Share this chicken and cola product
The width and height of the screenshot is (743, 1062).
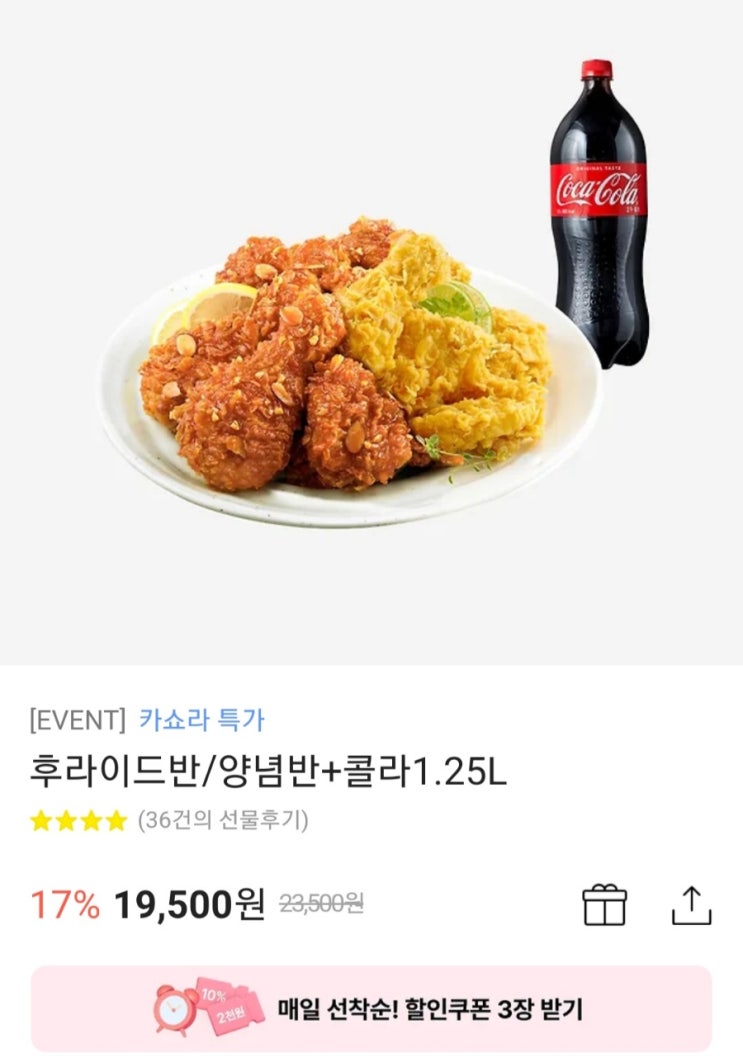click(x=691, y=905)
